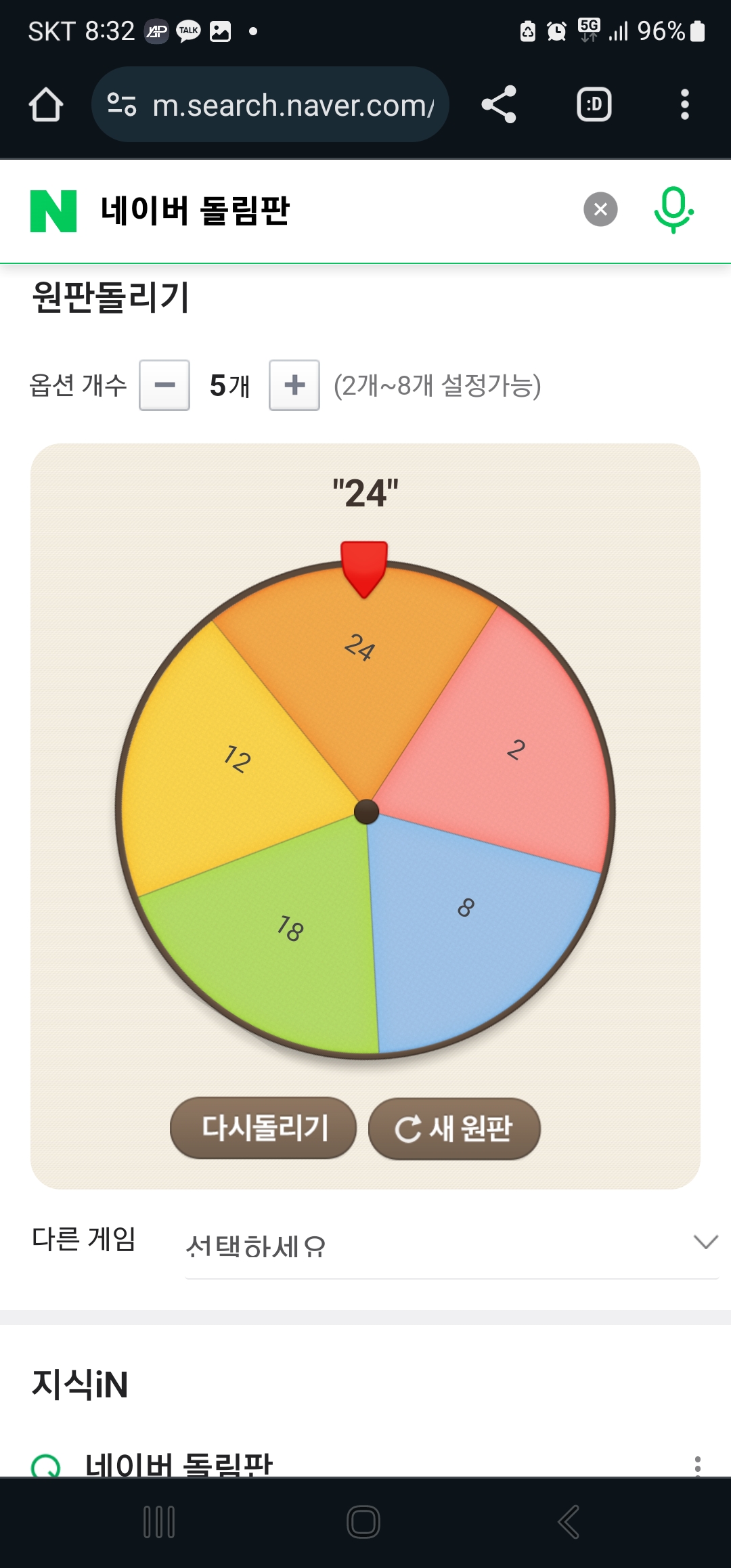Open the 네이버 돌림판 지식iN result
This screenshot has width=731, height=1568.
point(179,1464)
